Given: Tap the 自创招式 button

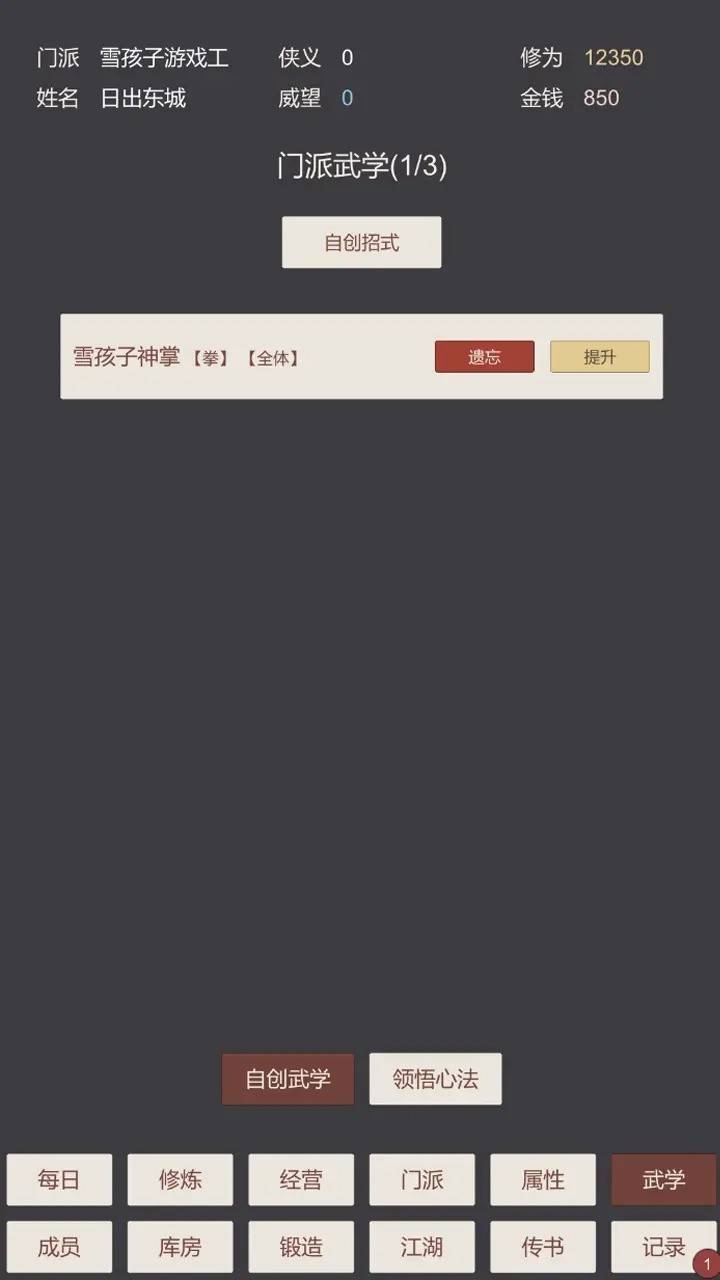Looking at the screenshot, I should click(x=361, y=243).
